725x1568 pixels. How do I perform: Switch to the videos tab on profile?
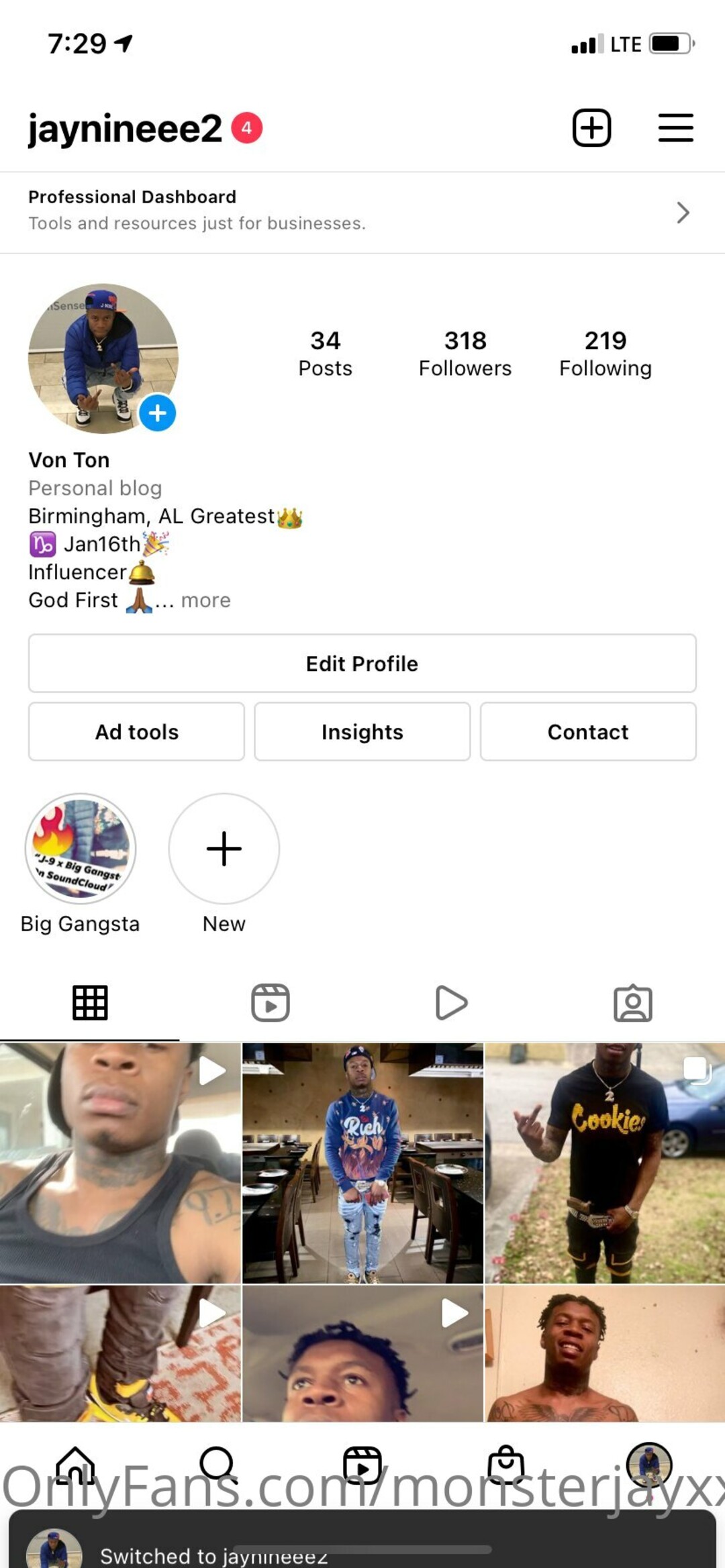tap(451, 1003)
